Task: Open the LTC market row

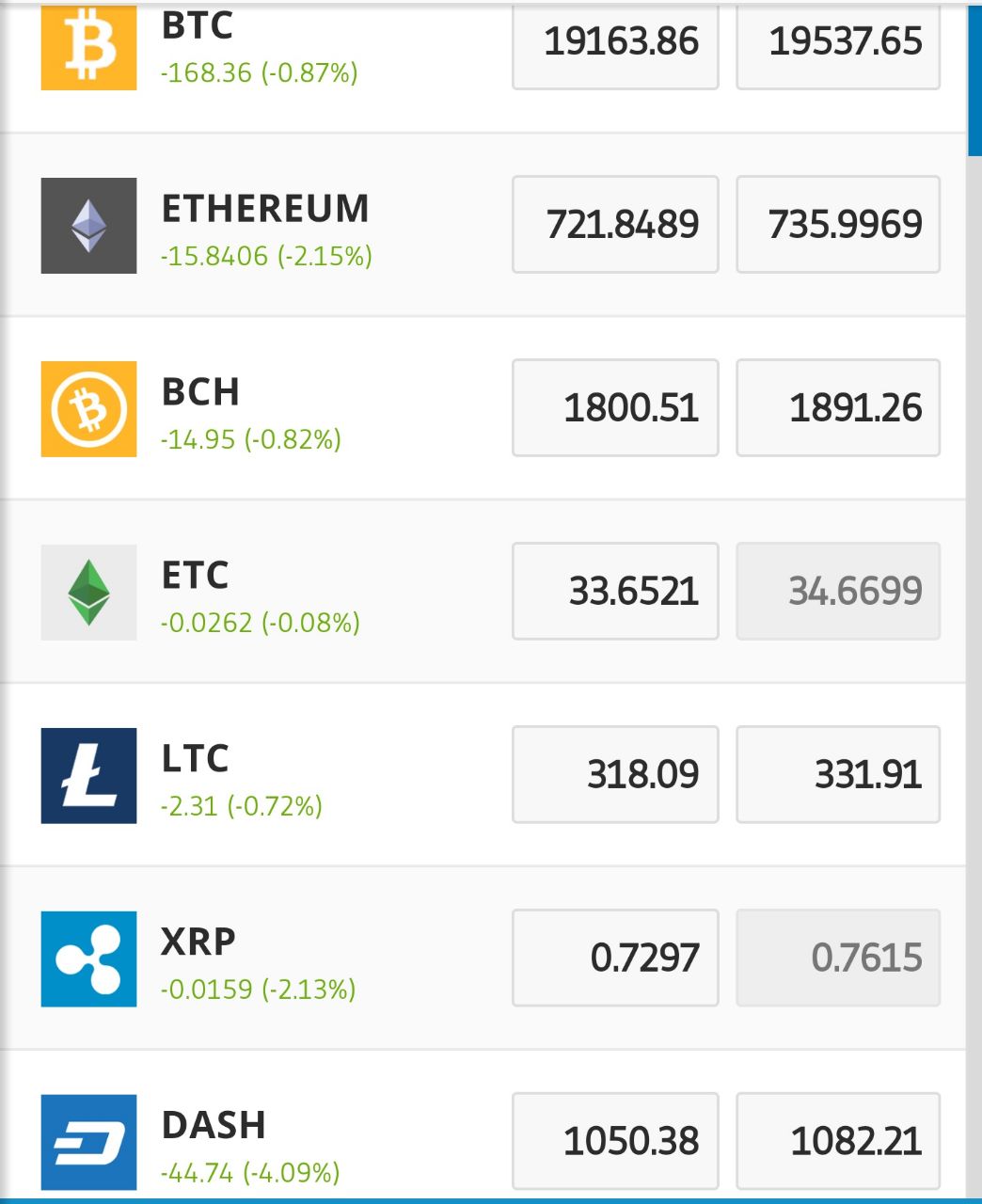Action: 483,775
